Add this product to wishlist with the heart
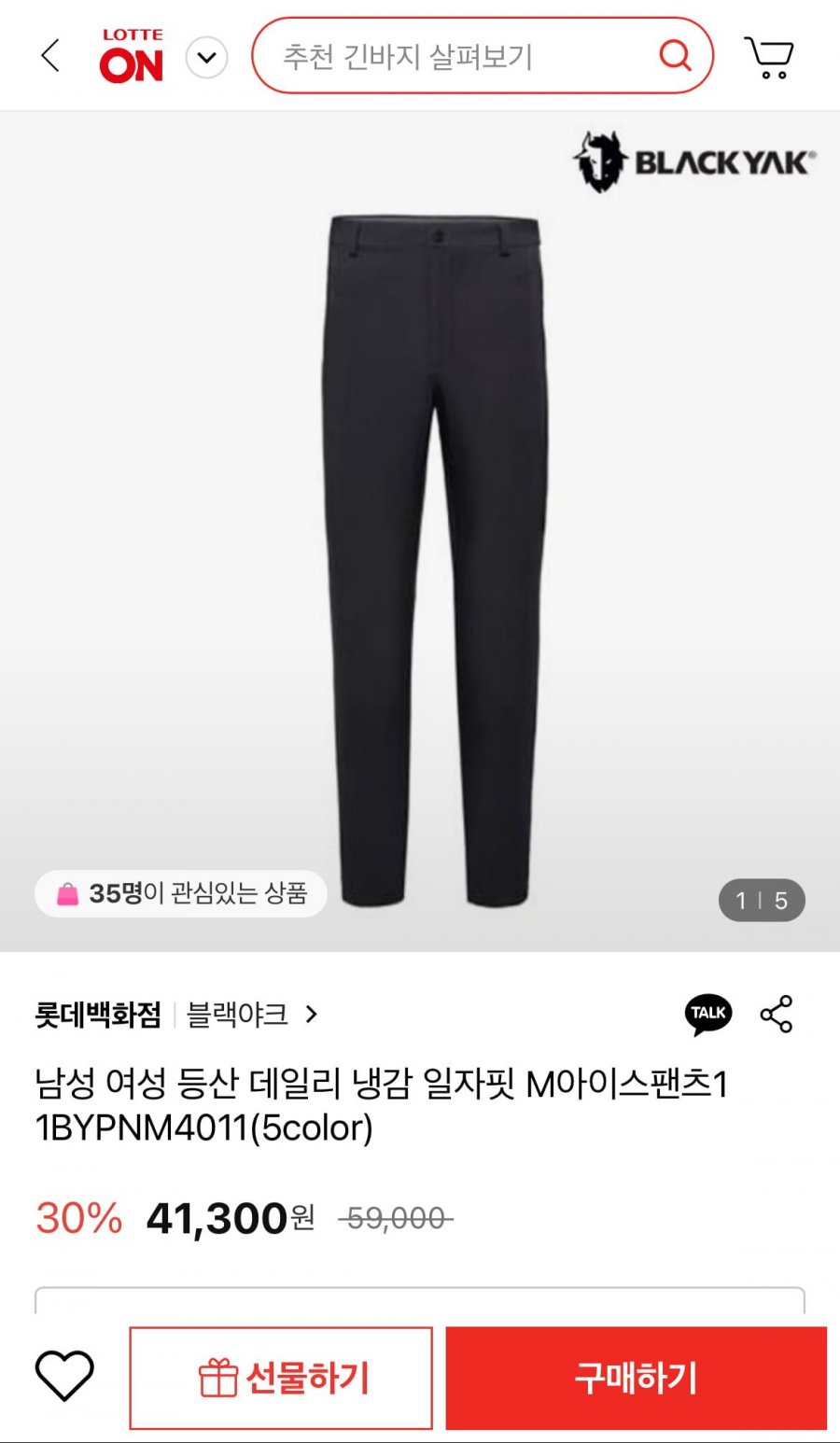This screenshot has height=1443, width=840. (64, 1377)
